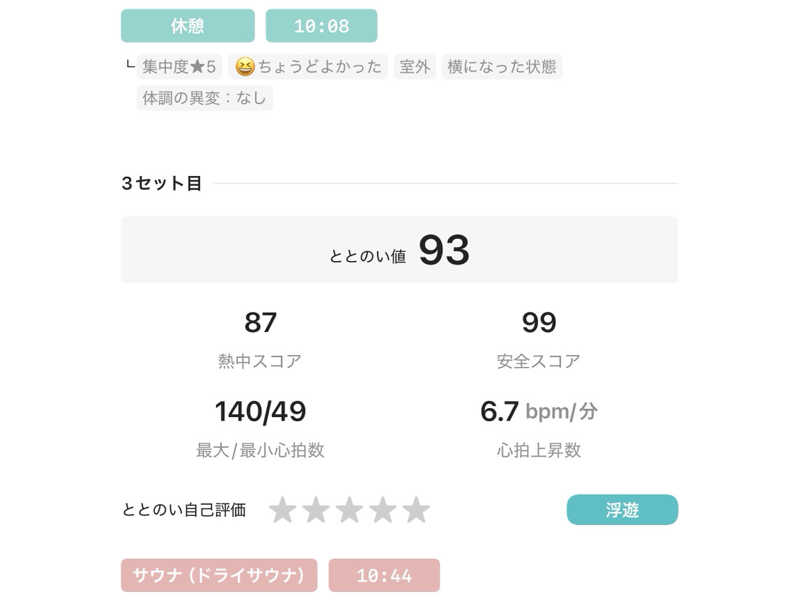Edit the 10:08 rest time
The width and height of the screenshot is (800, 600).
tap(321, 26)
